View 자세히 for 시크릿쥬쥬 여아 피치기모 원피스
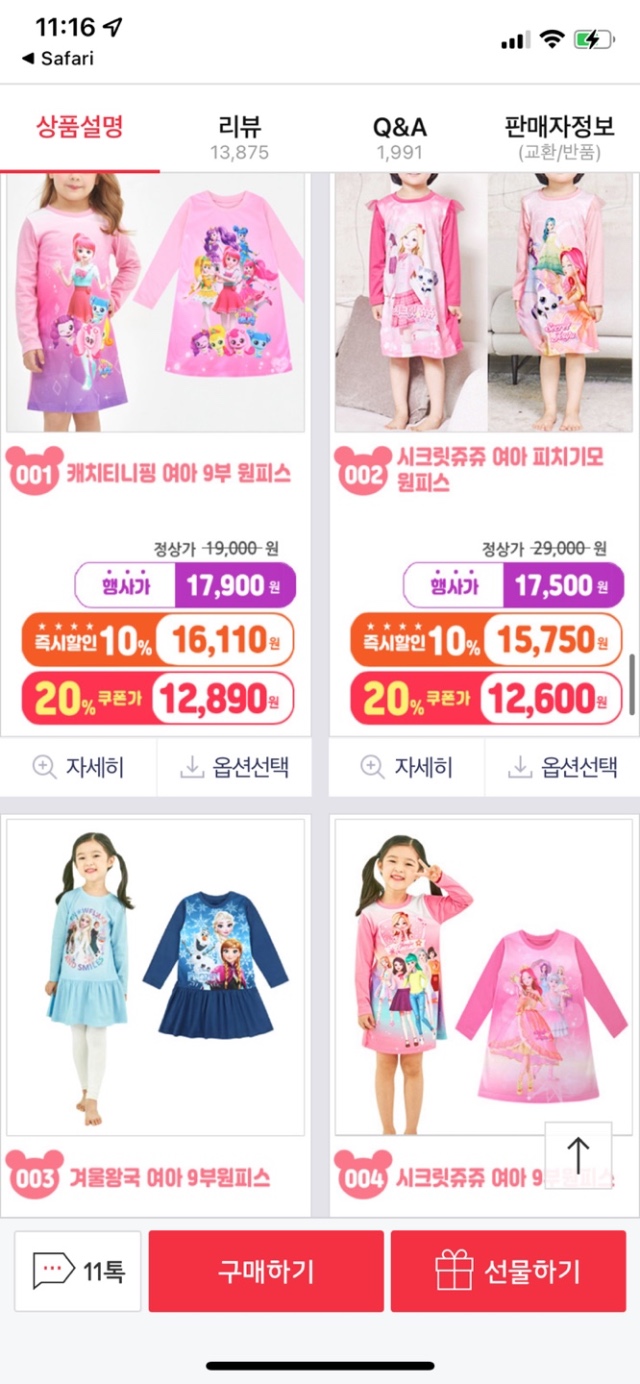The image size is (640, 1384). point(406,767)
